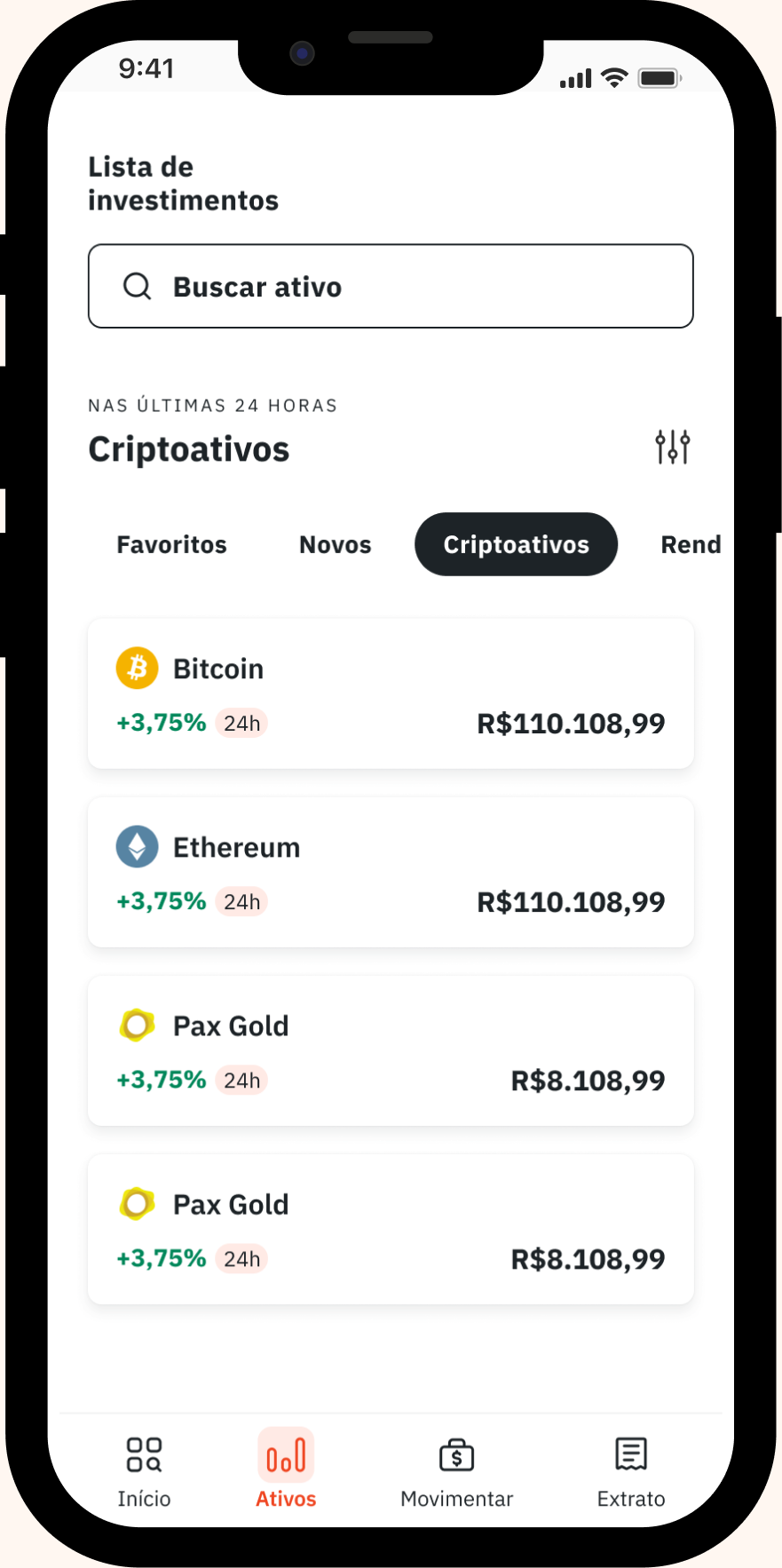Viewport: 782px width, 1568px height.
Task: Open the filter sliders icon beside Criptoativos
Action: pos(673,447)
